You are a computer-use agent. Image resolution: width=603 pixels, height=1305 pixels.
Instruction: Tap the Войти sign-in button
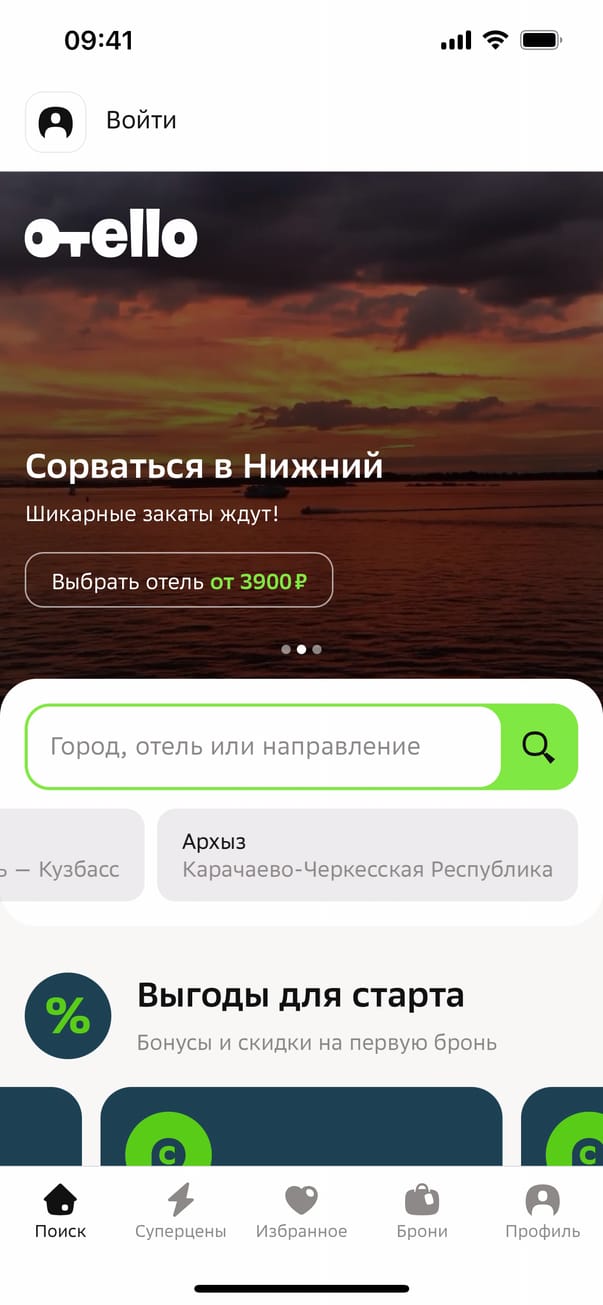140,121
